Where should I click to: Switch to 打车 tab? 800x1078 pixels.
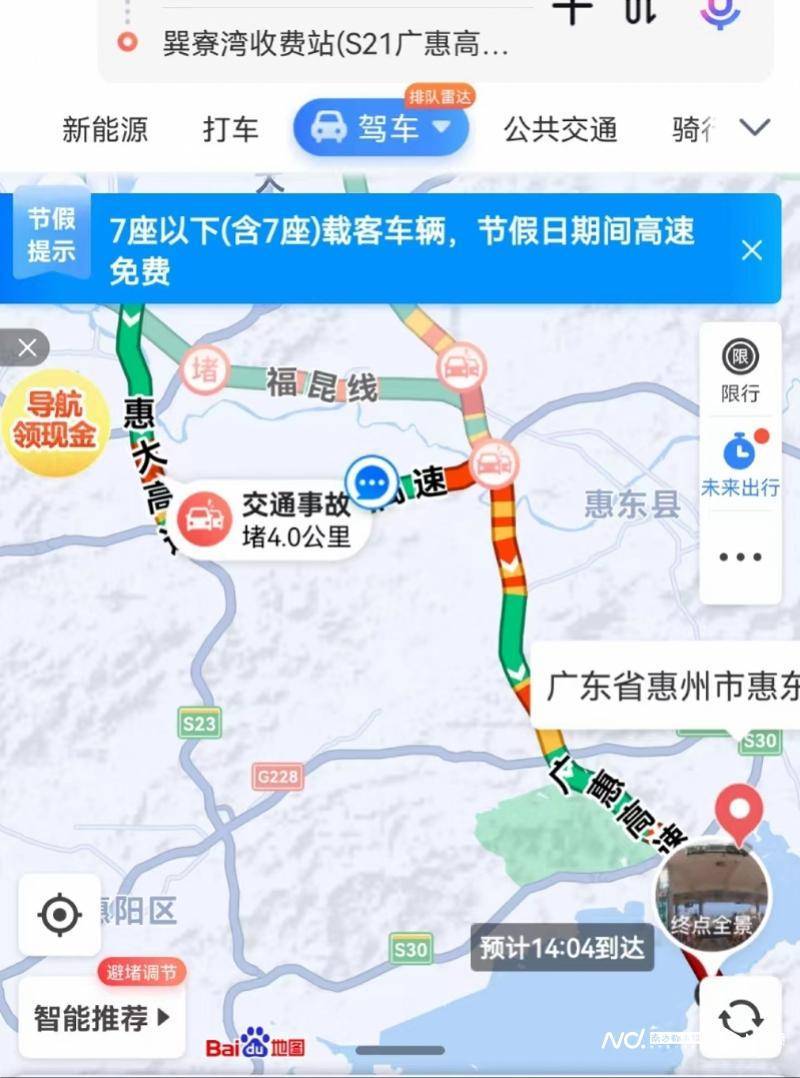(231, 129)
